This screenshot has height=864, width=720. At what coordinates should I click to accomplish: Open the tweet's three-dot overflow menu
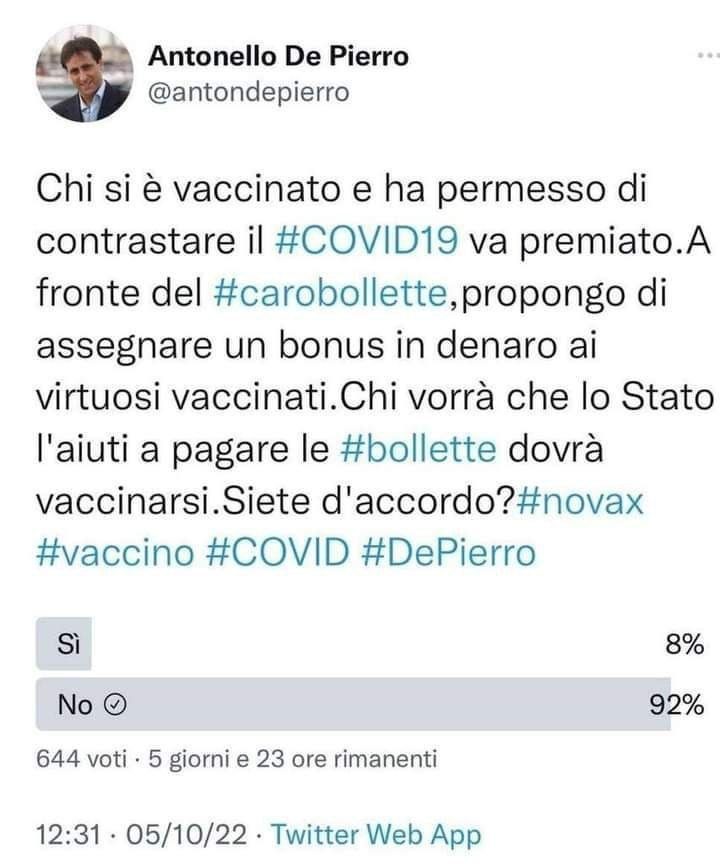(707, 56)
